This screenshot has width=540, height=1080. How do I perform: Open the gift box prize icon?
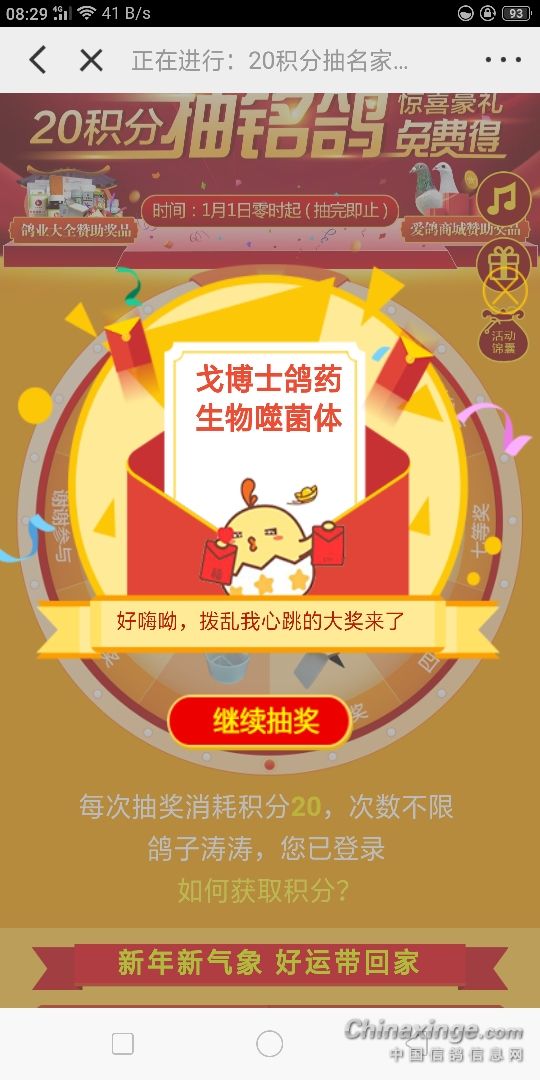(x=503, y=264)
